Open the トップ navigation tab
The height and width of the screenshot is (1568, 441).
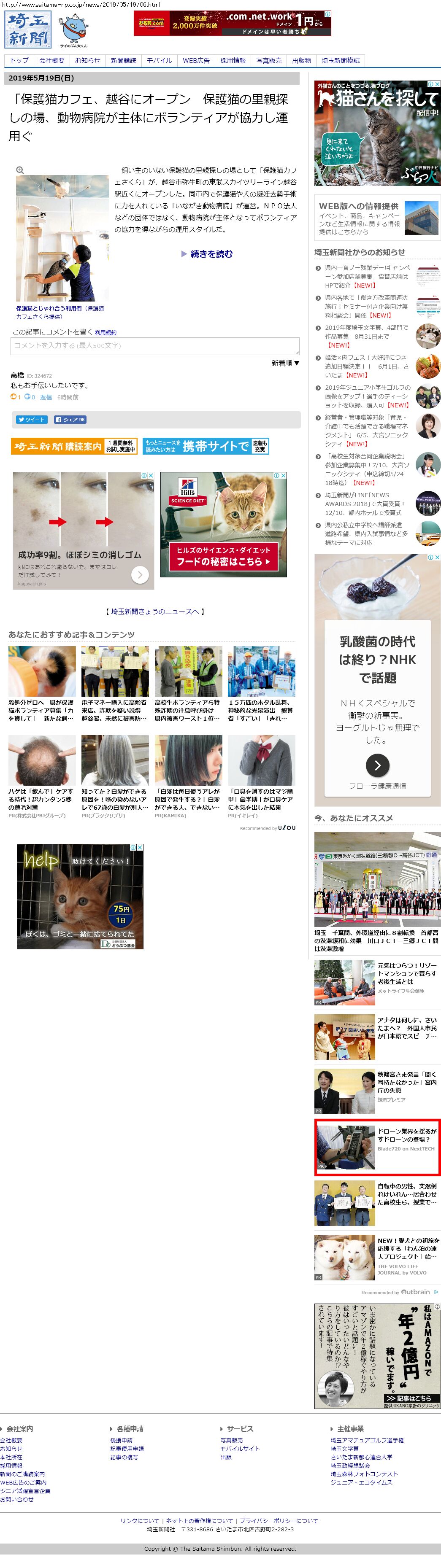tap(19, 60)
